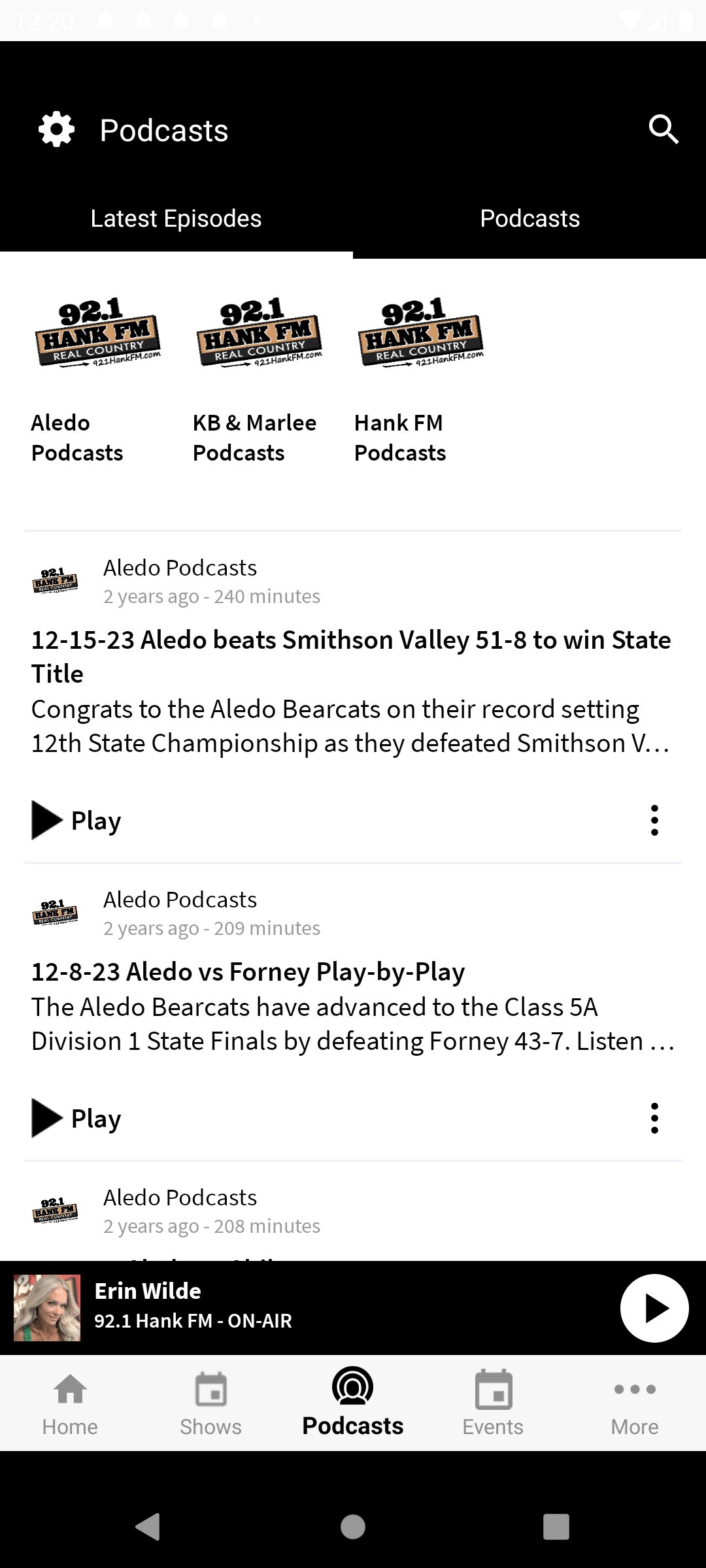The width and height of the screenshot is (706, 1568).
Task: Open search using the magnifier icon
Action: tap(664, 129)
